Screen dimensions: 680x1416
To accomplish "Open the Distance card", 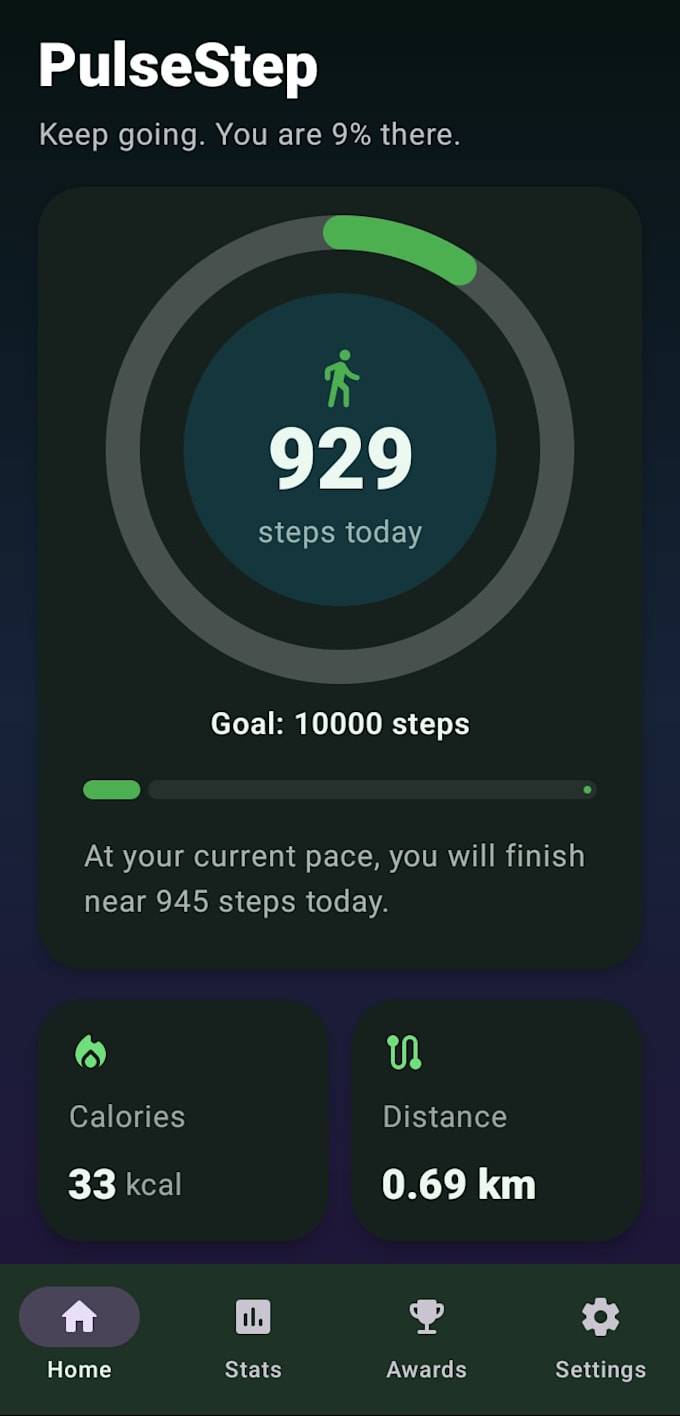I will (x=497, y=1120).
